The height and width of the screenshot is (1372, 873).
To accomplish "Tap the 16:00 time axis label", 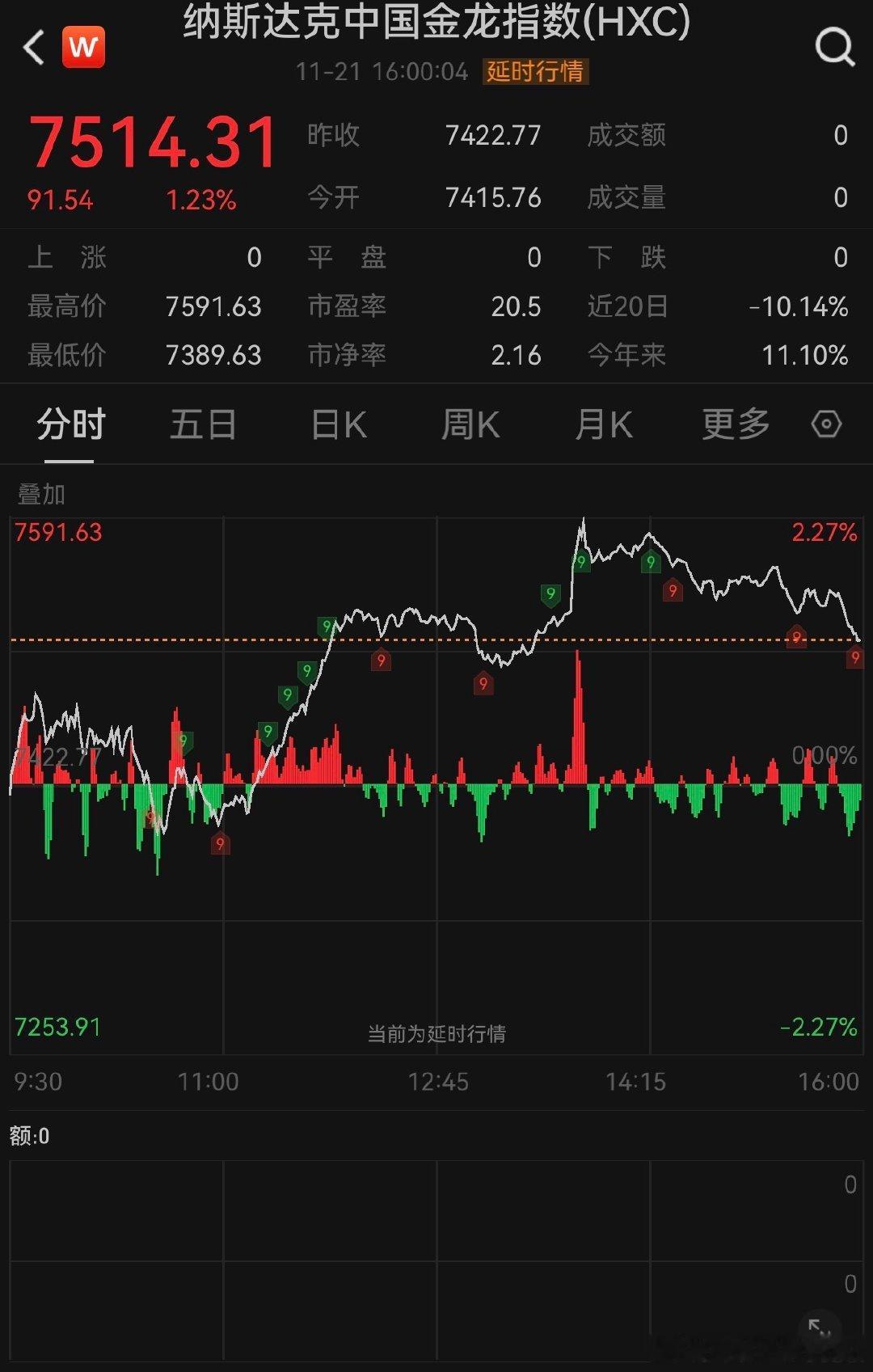I will [x=826, y=1081].
